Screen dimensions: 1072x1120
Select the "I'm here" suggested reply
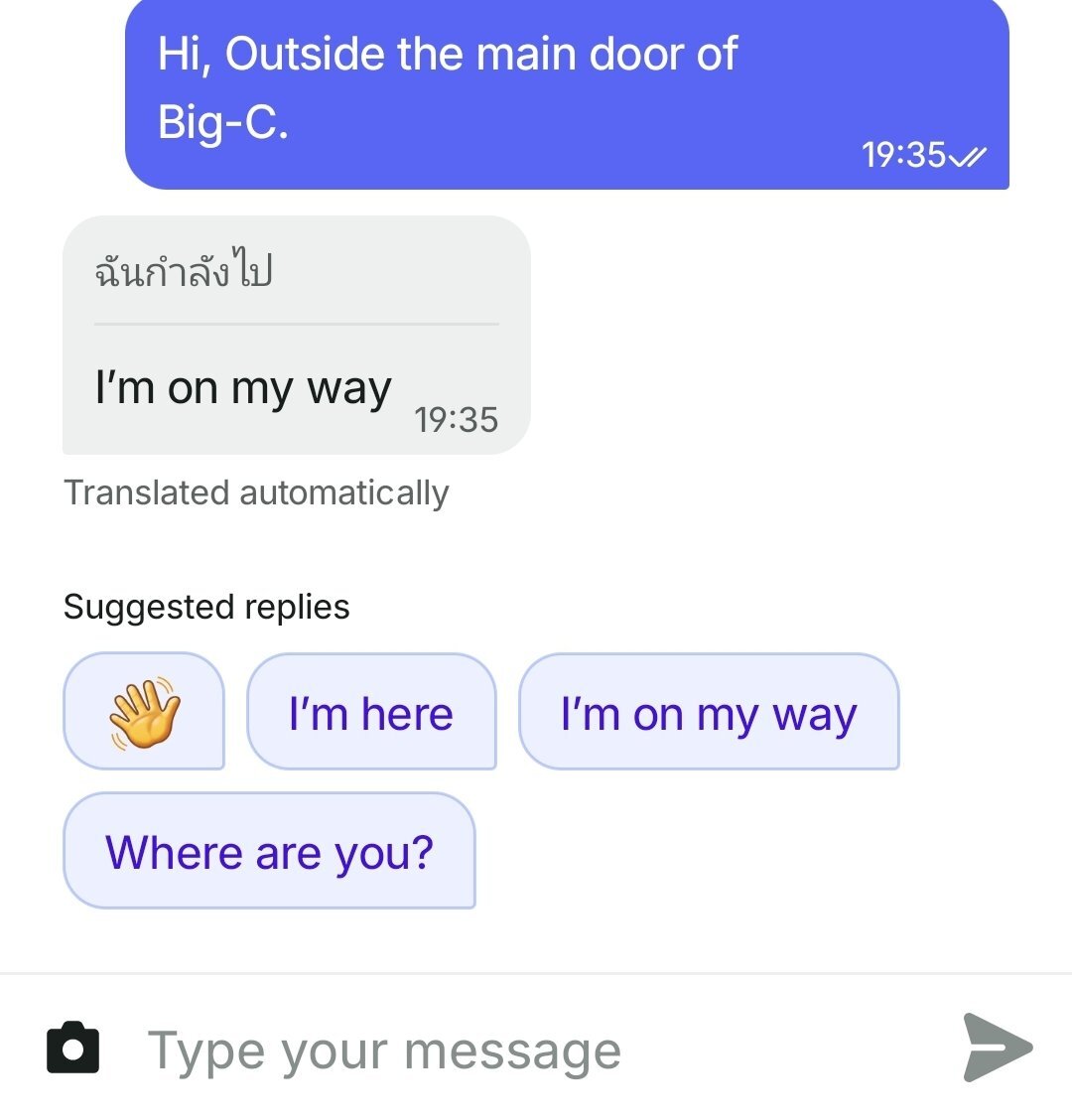371,711
